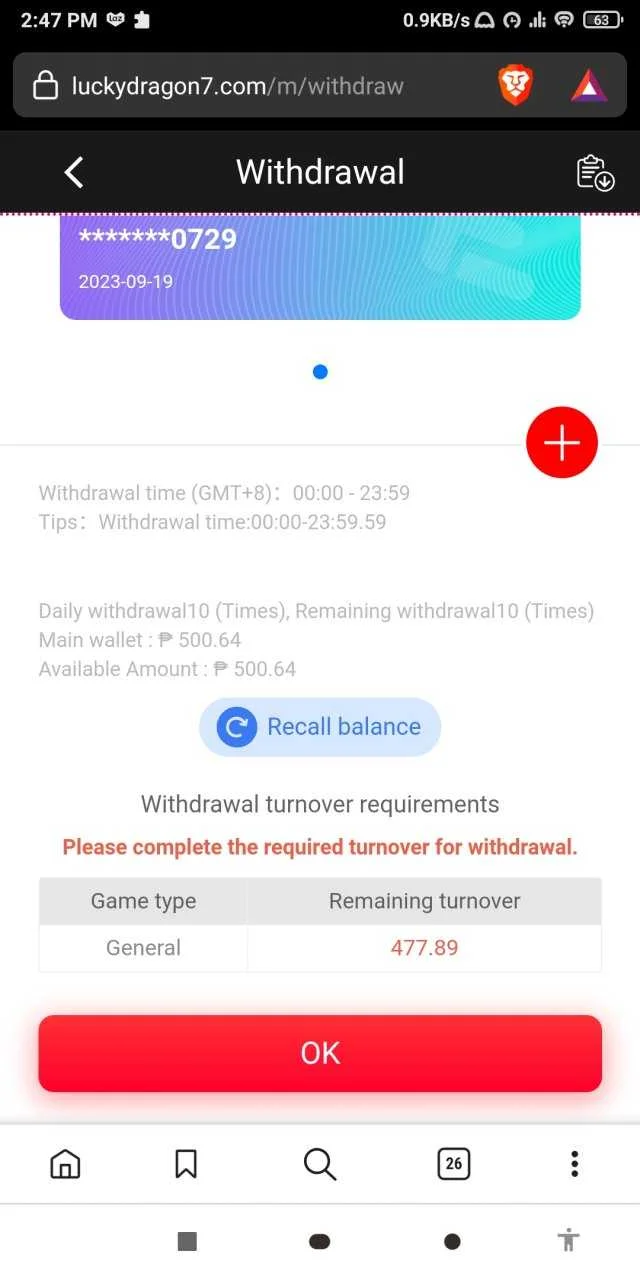Add a new account with the red plus
Image resolution: width=640 pixels, height=1280 pixels.
(562, 443)
